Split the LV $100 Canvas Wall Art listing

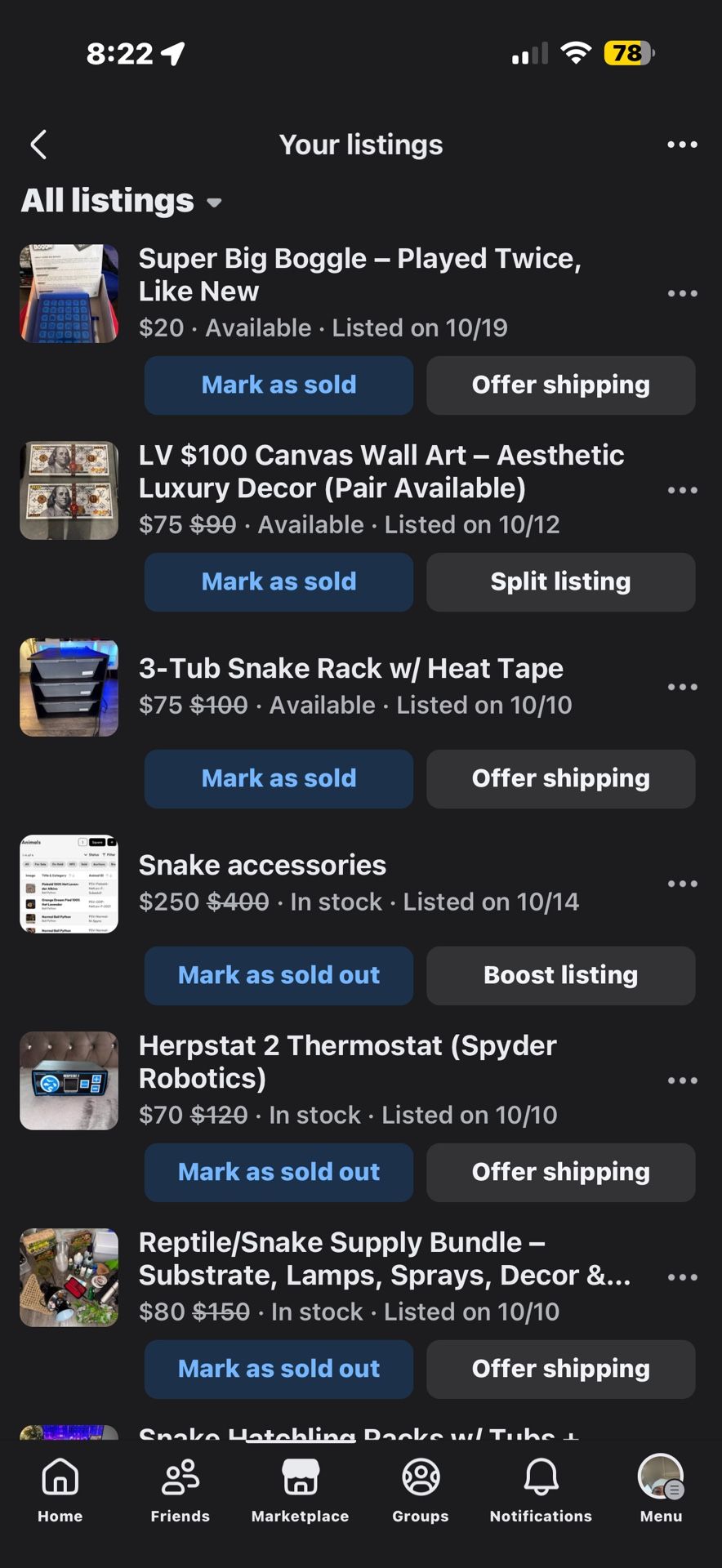click(x=560, y=581)
